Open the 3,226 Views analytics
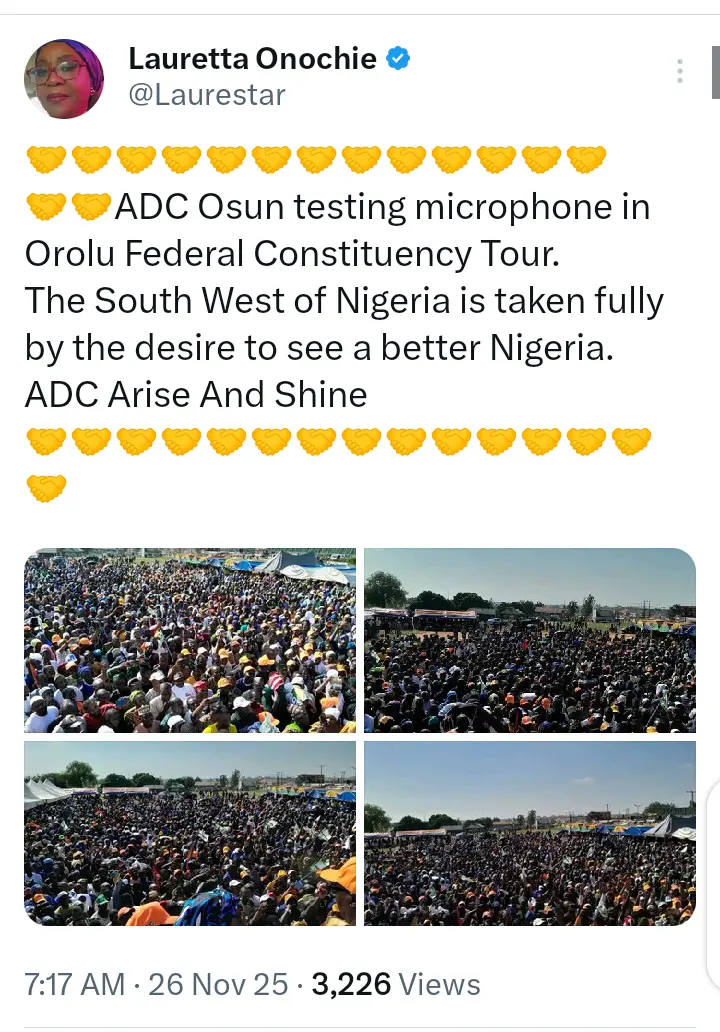The image size is (720, 1032). point(396,984)
